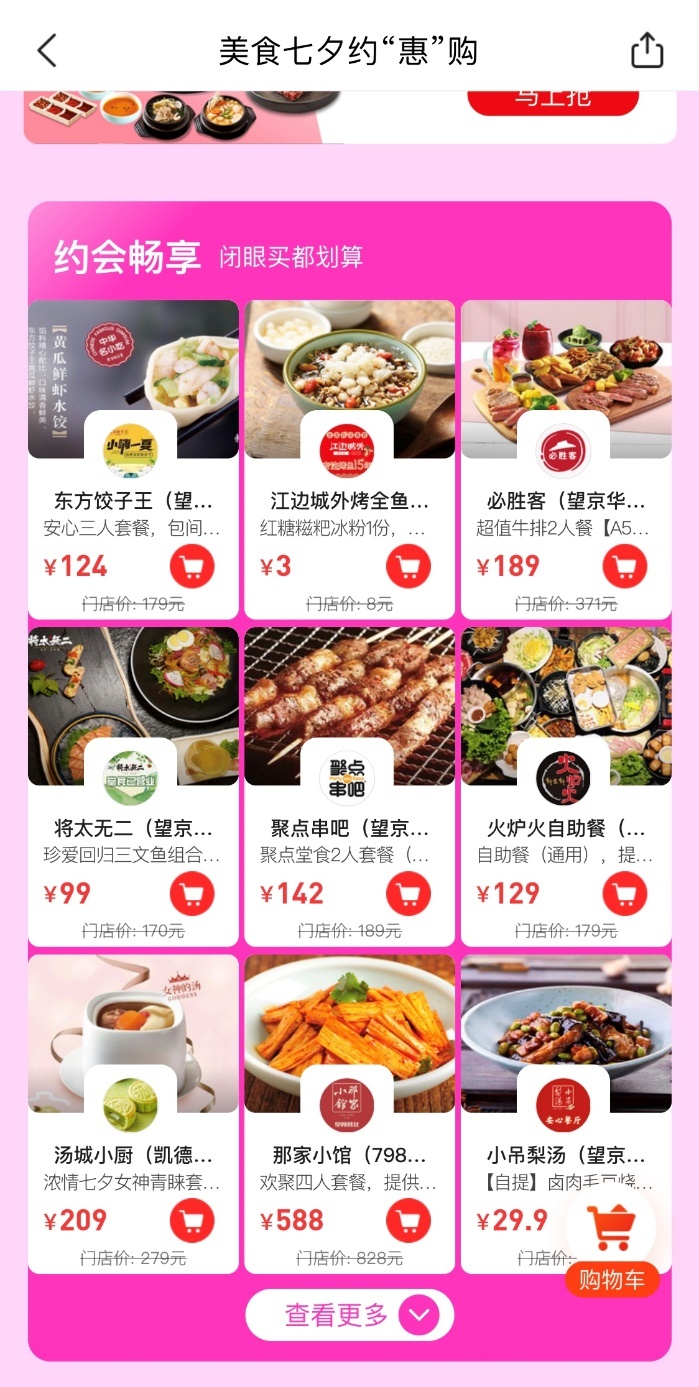The height and width of the screenshot is (1387, 699).
Task: Add the ¥142 聚点串吧 set to cart
Action: click(x=408, y=894)
